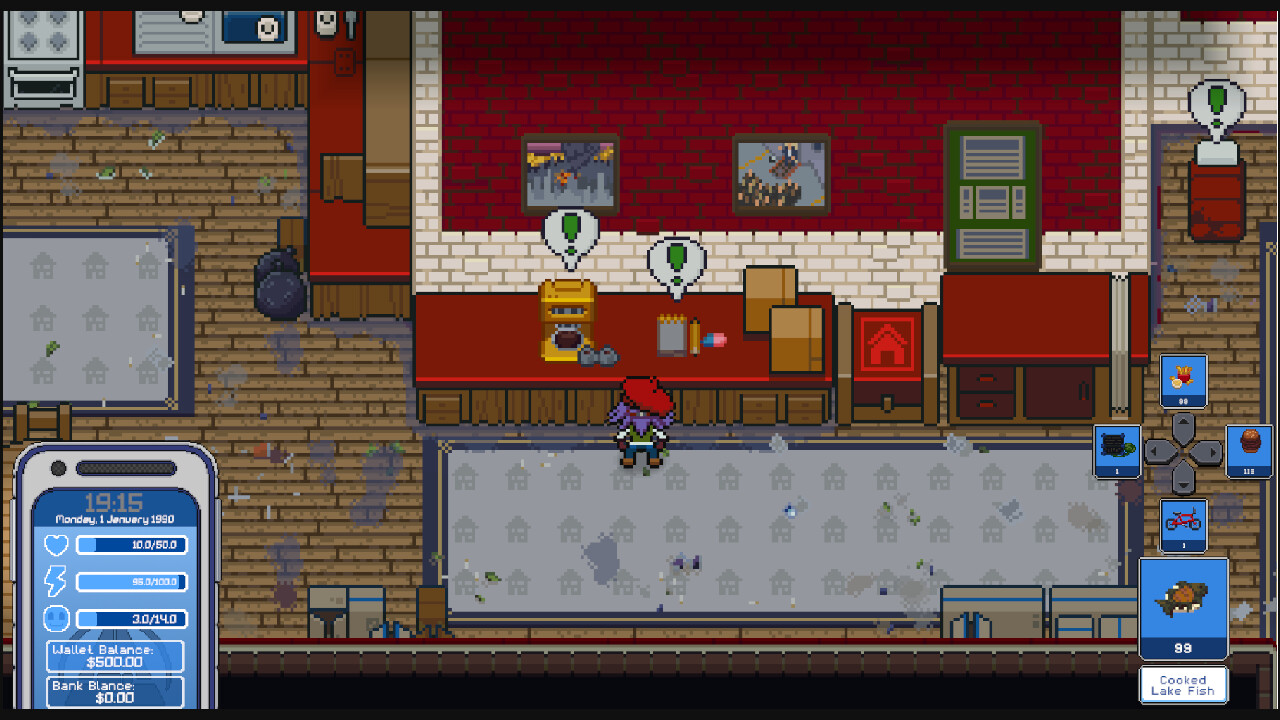Tap the D-pad up arrow
The image size is (1280, 720).
click(1183, 428)
